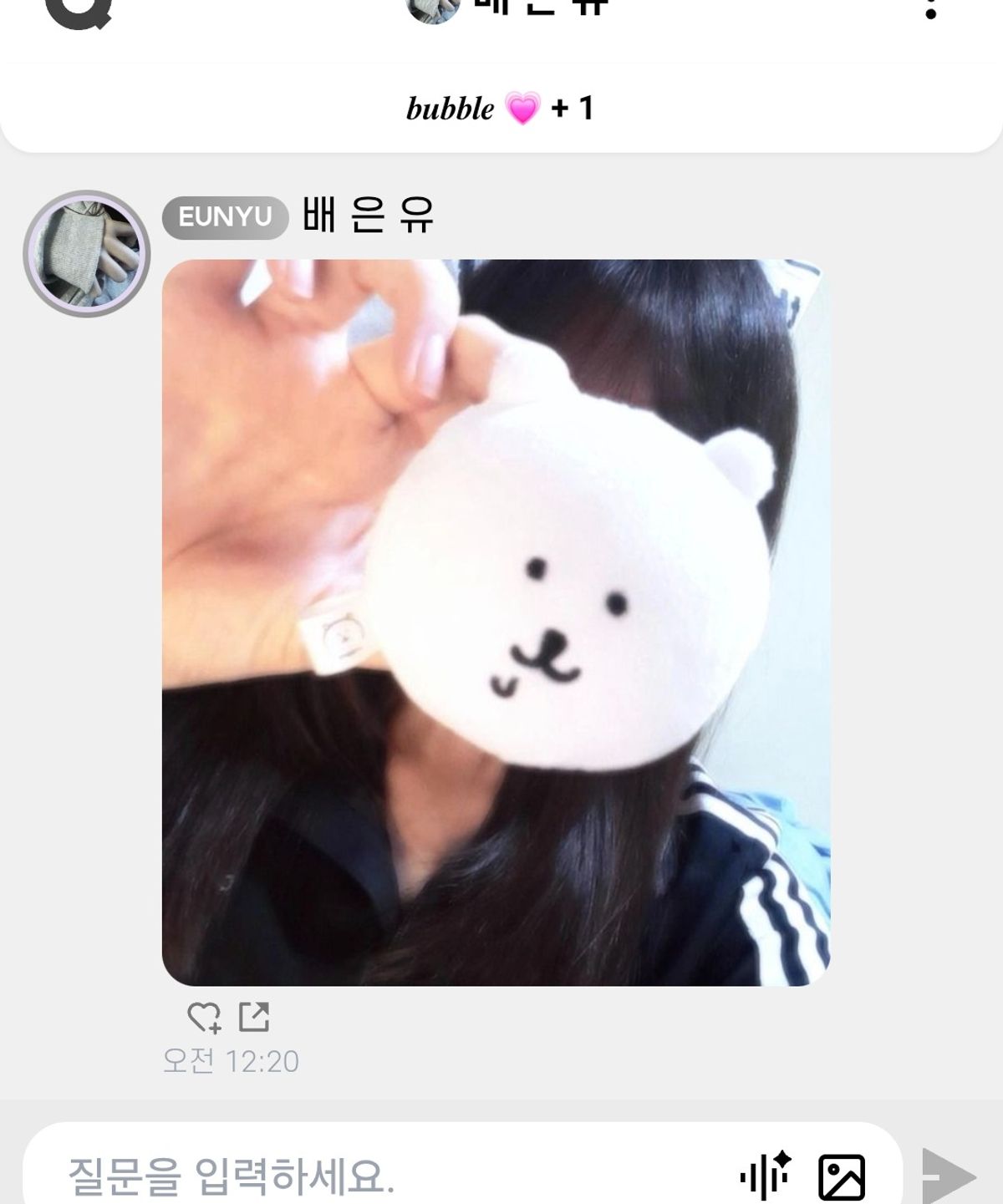Image resolution: width=1003 pixels, height=1204 pixels.
Task: Share the photo message
Action: point(254,1016)
